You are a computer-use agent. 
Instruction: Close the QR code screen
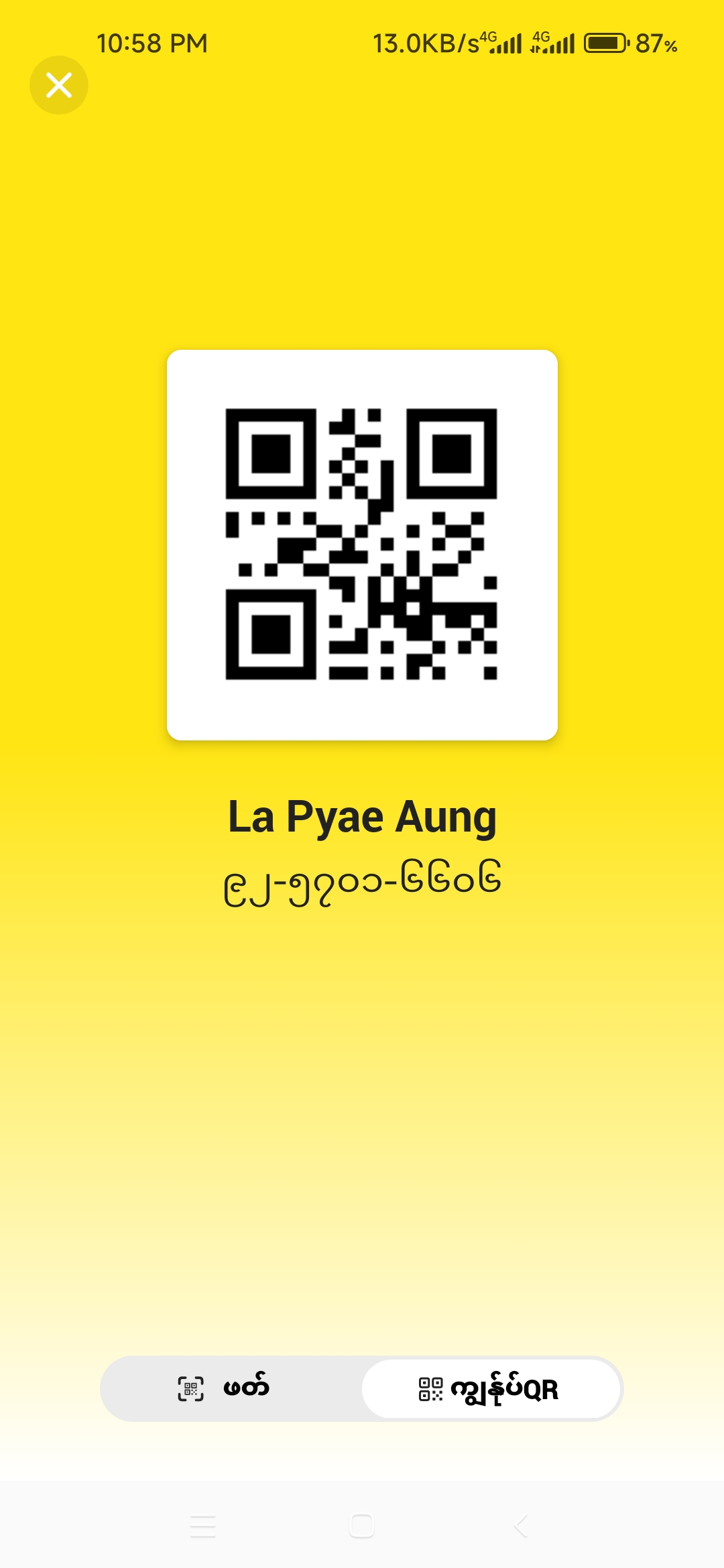pos(59,85)
